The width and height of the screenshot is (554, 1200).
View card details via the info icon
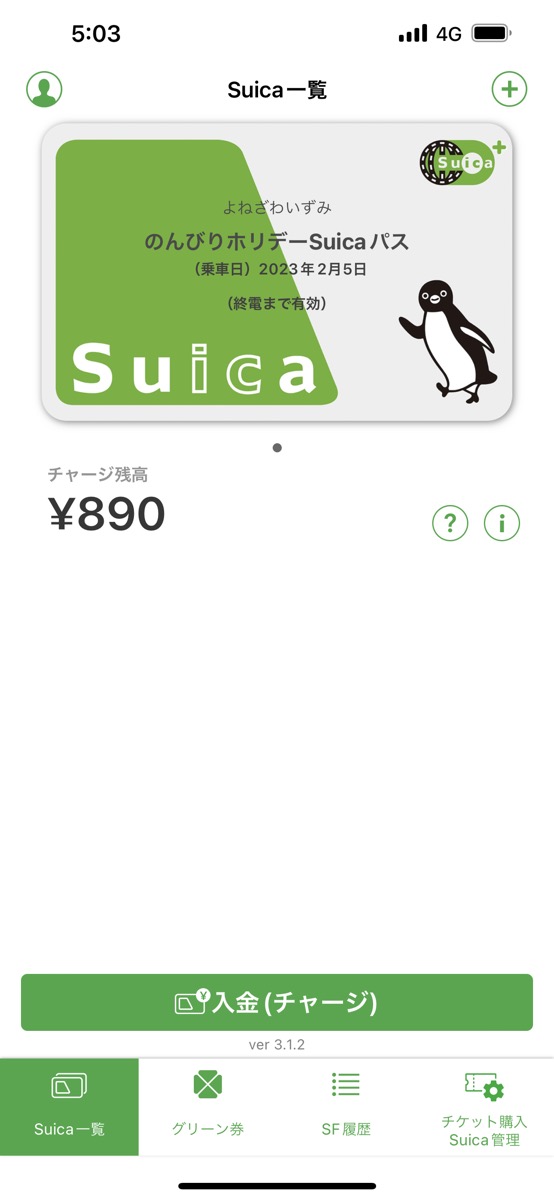tap(502, 523)
